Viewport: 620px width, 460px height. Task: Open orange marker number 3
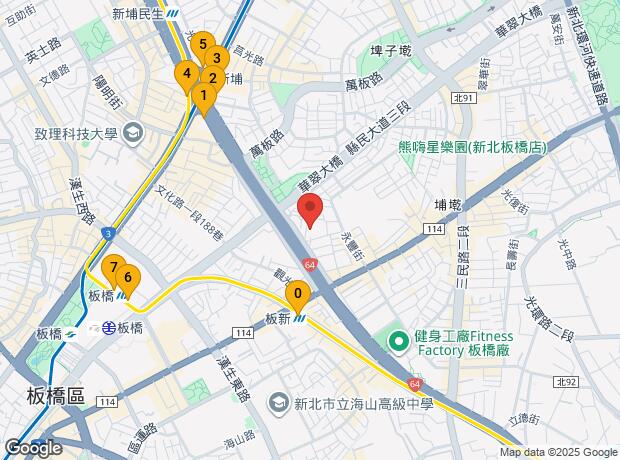pos(217,61)
